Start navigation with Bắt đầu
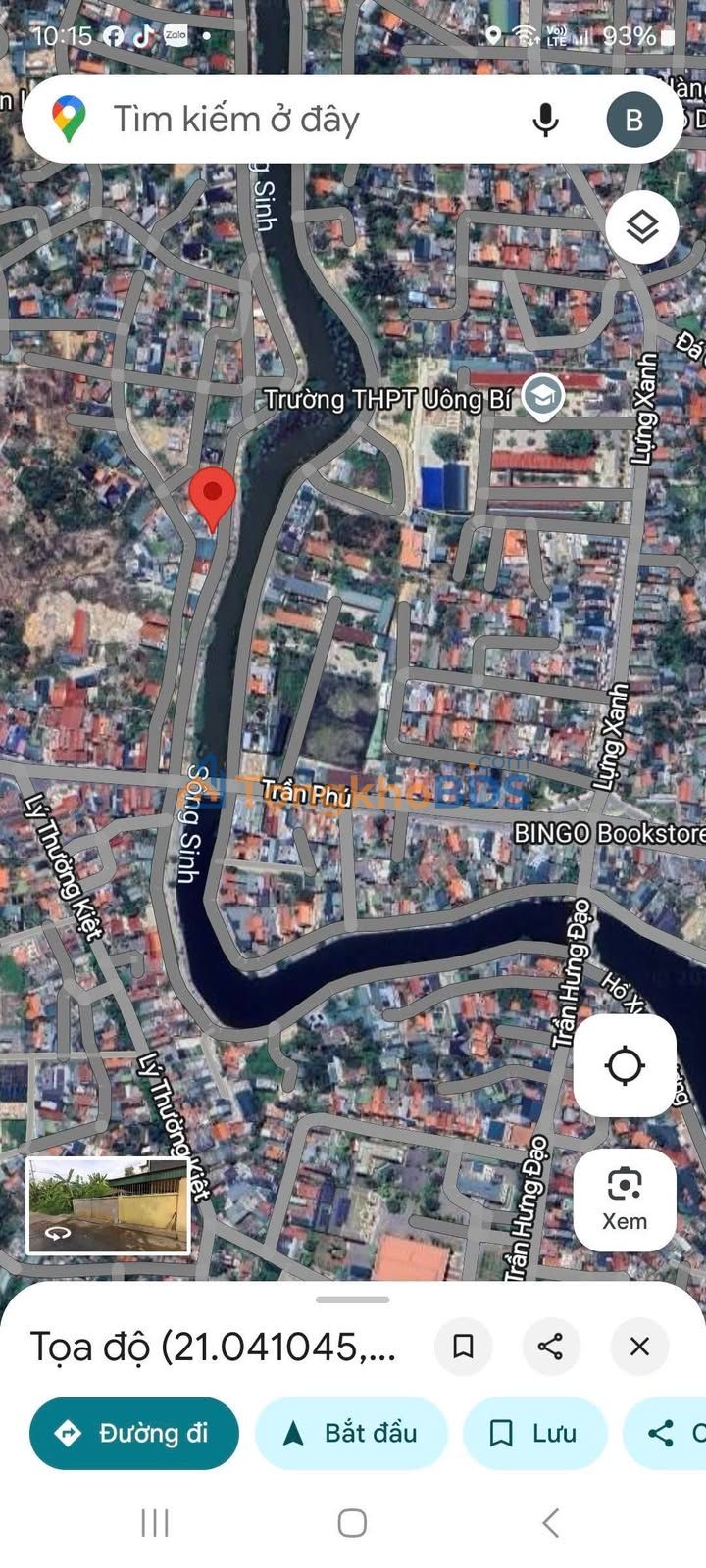The image size is (706, 1568). tap(351, 1433)
